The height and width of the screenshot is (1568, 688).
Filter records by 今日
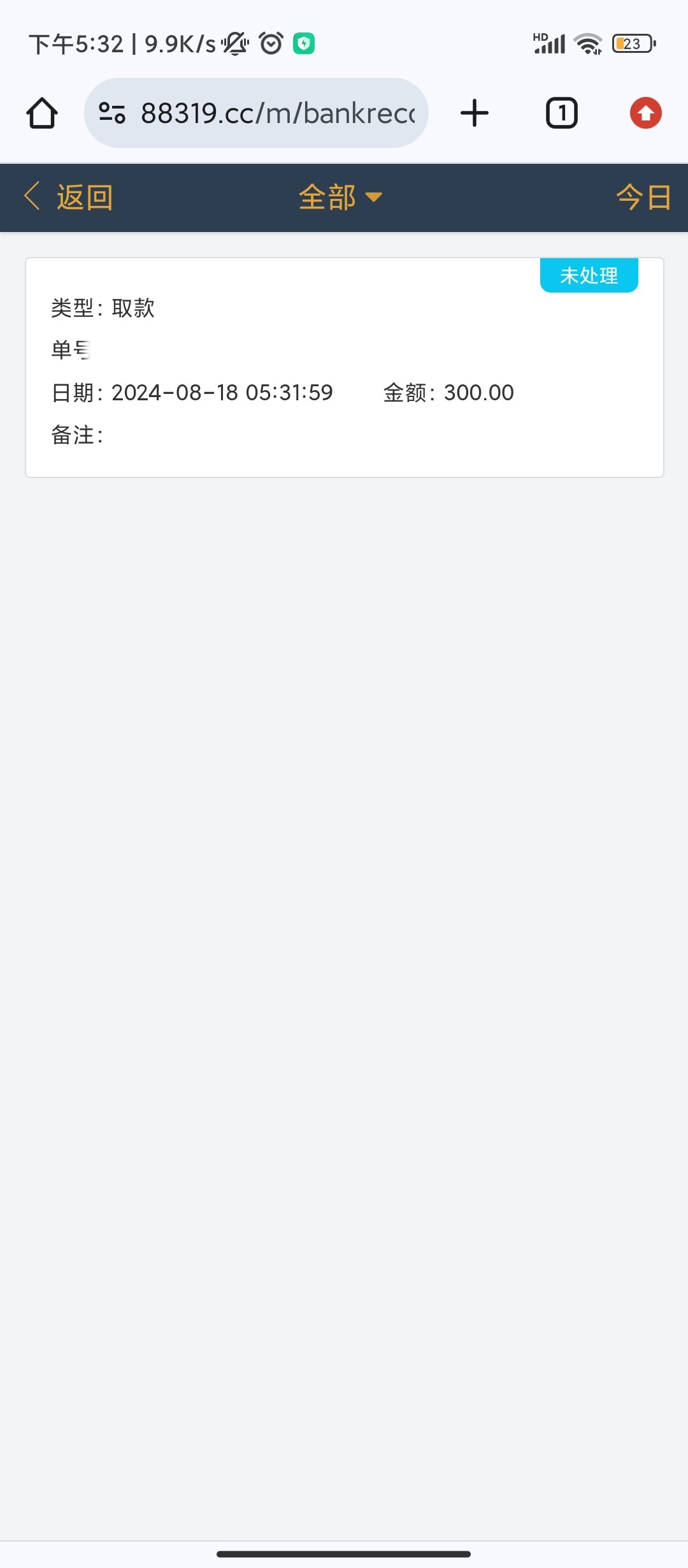(x=643, y=197)
